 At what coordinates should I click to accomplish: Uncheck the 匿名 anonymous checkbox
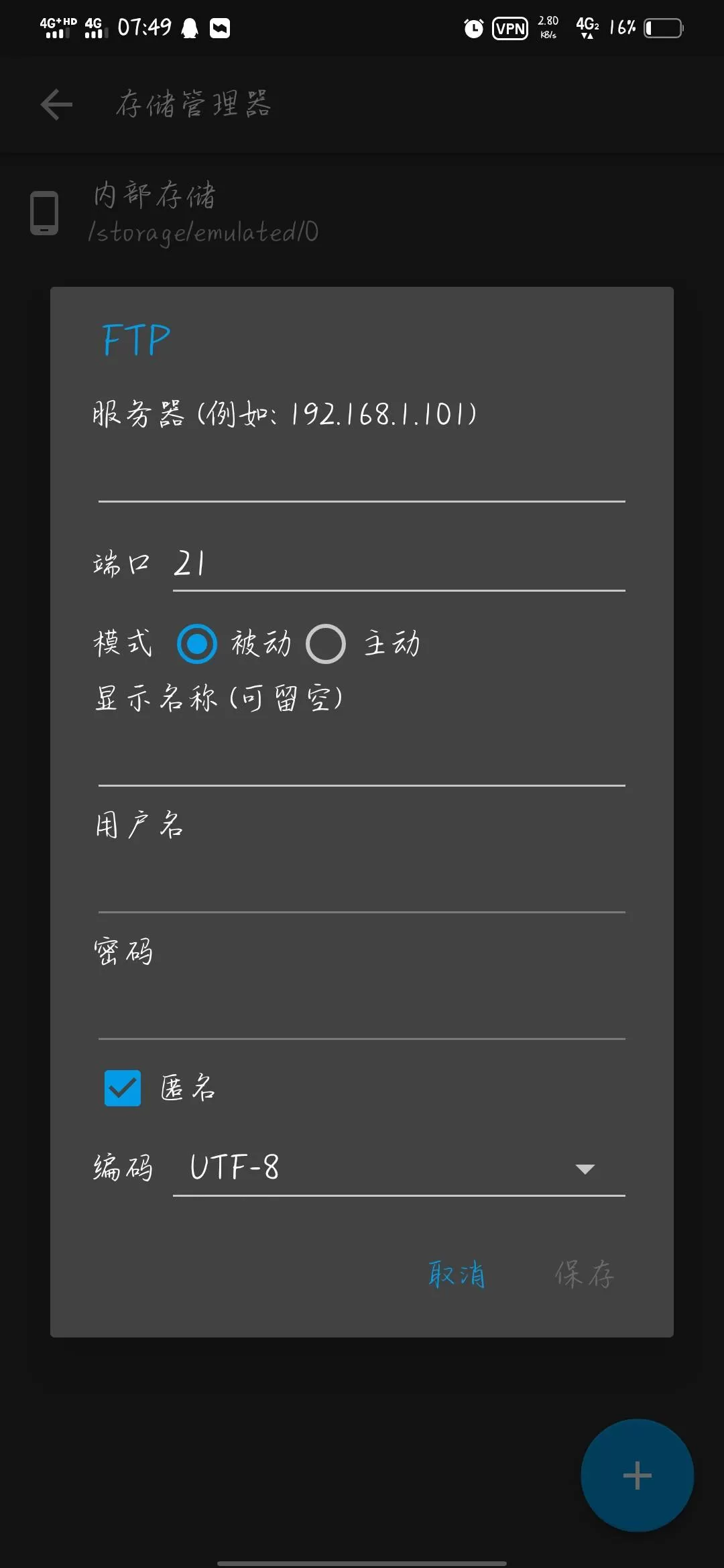point(123,1088)
